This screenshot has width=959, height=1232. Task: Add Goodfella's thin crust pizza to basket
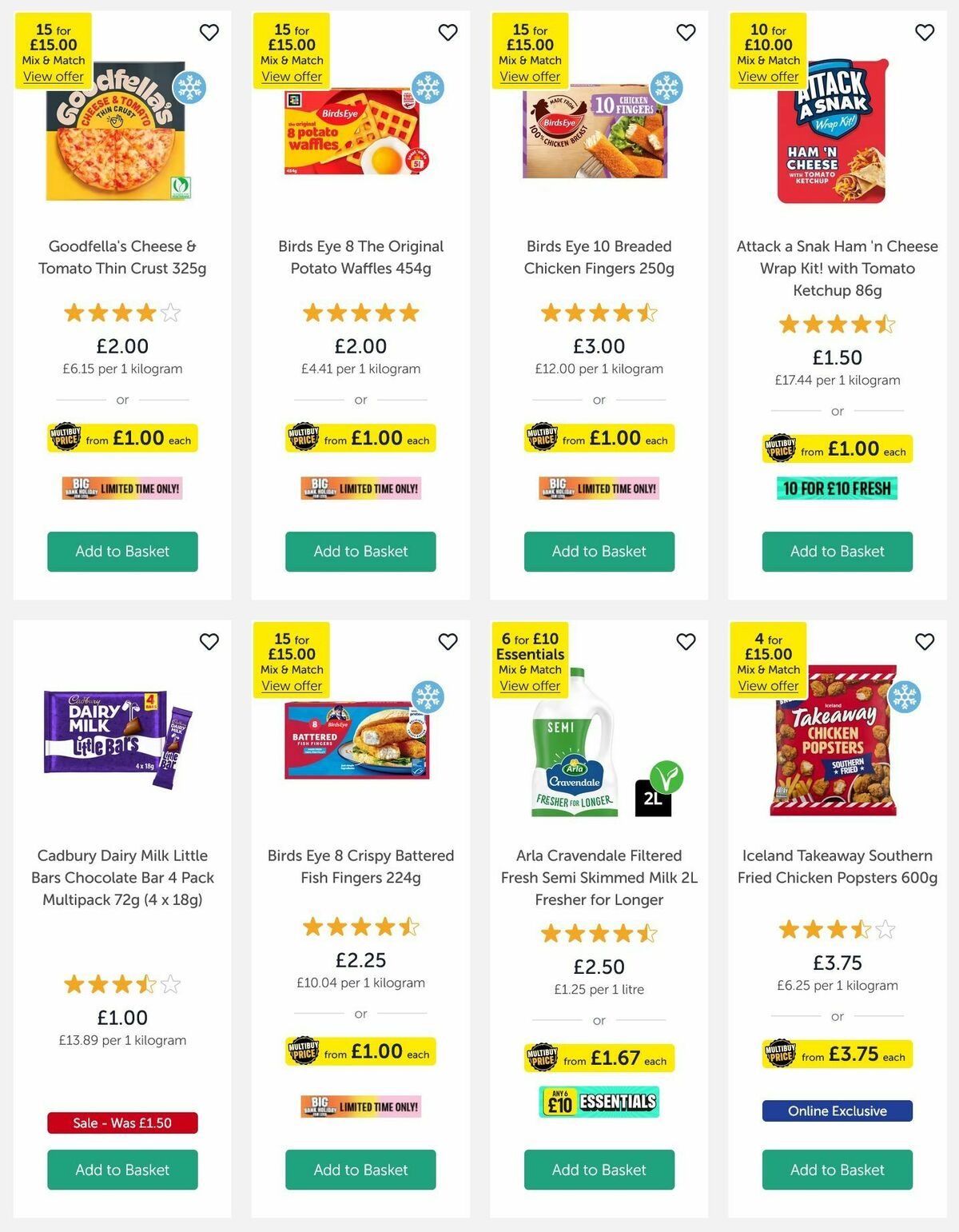(x=121, y=552)
